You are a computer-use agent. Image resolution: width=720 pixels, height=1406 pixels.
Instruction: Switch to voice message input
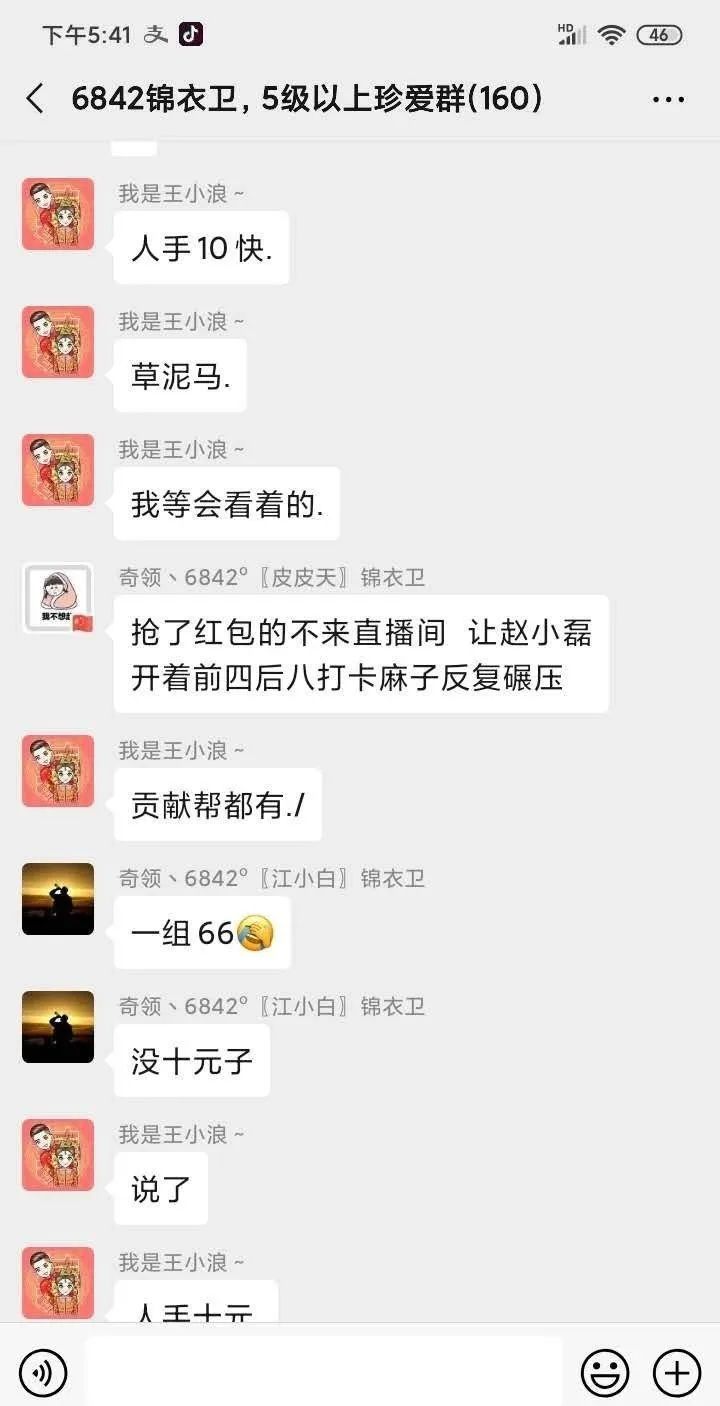click(x=43, y=1372)
